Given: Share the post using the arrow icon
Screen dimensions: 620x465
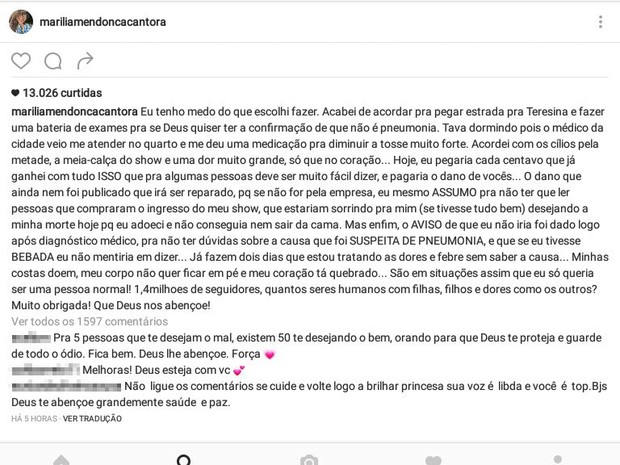Looking at the screenshot, I should tap(85, 62).
